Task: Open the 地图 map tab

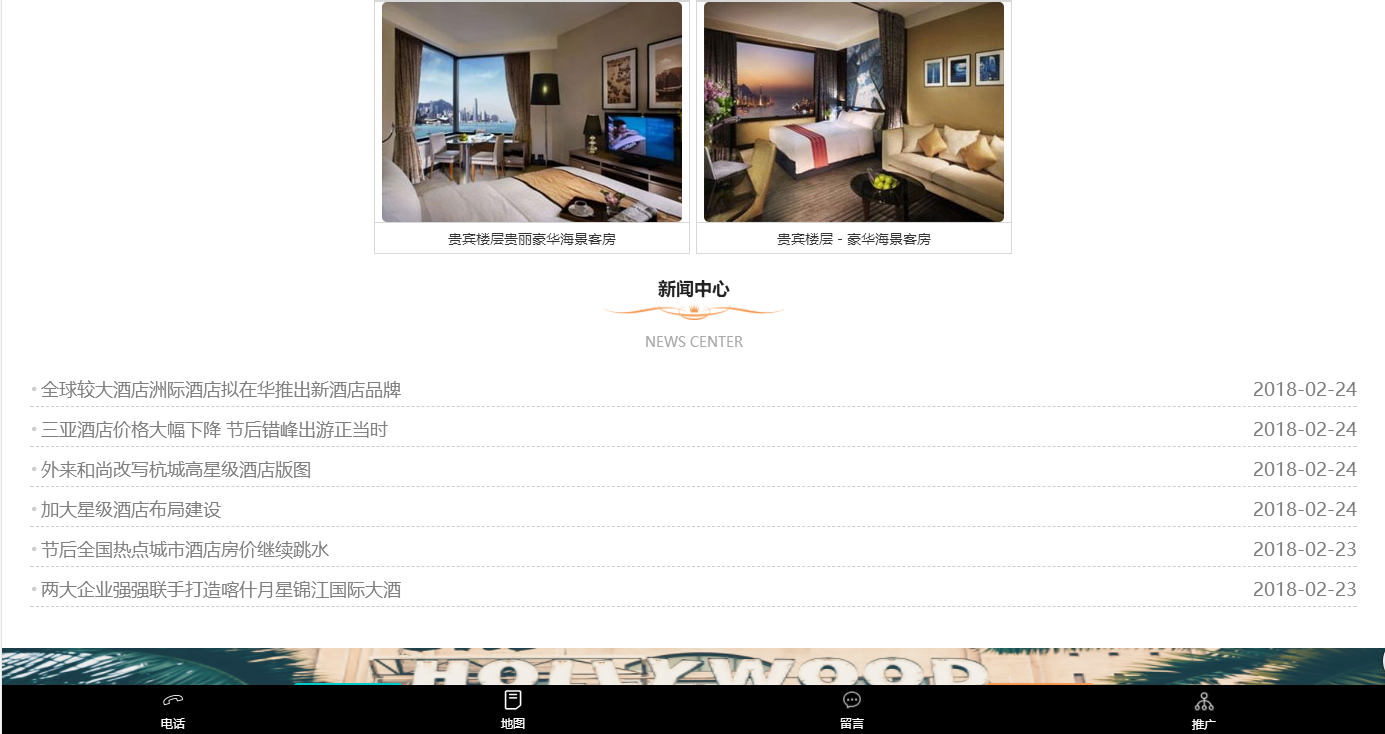Action: pyautogui.click(x=513, y=710)
